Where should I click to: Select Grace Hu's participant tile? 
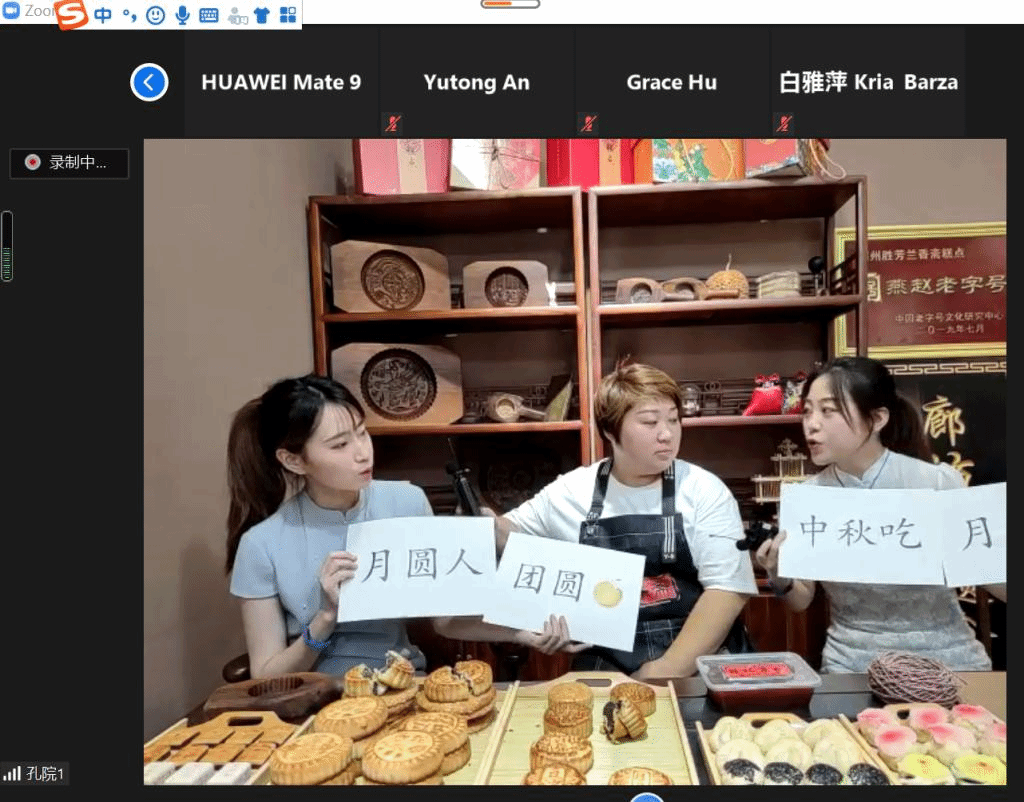[x=671, y=82]
